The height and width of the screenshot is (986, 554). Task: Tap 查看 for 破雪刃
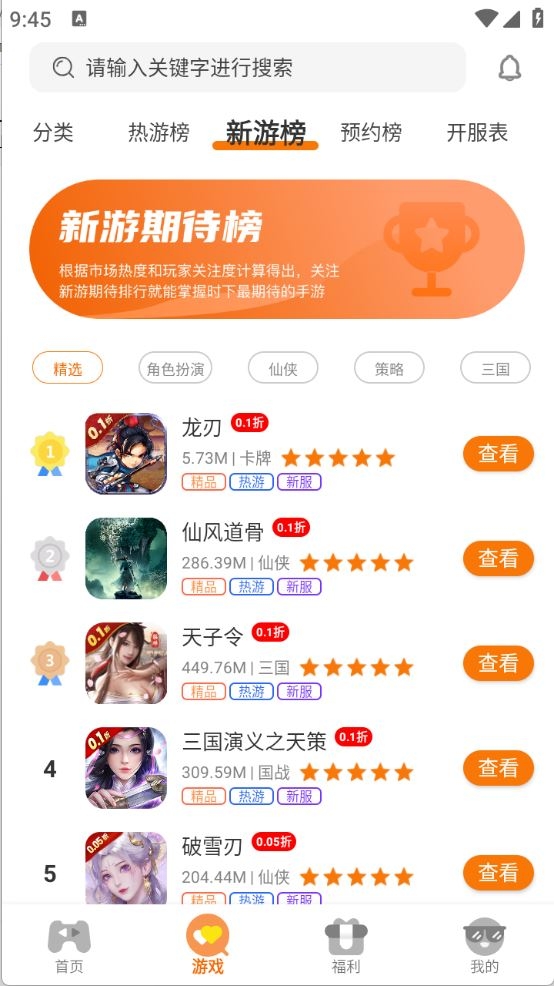point(498,872)
